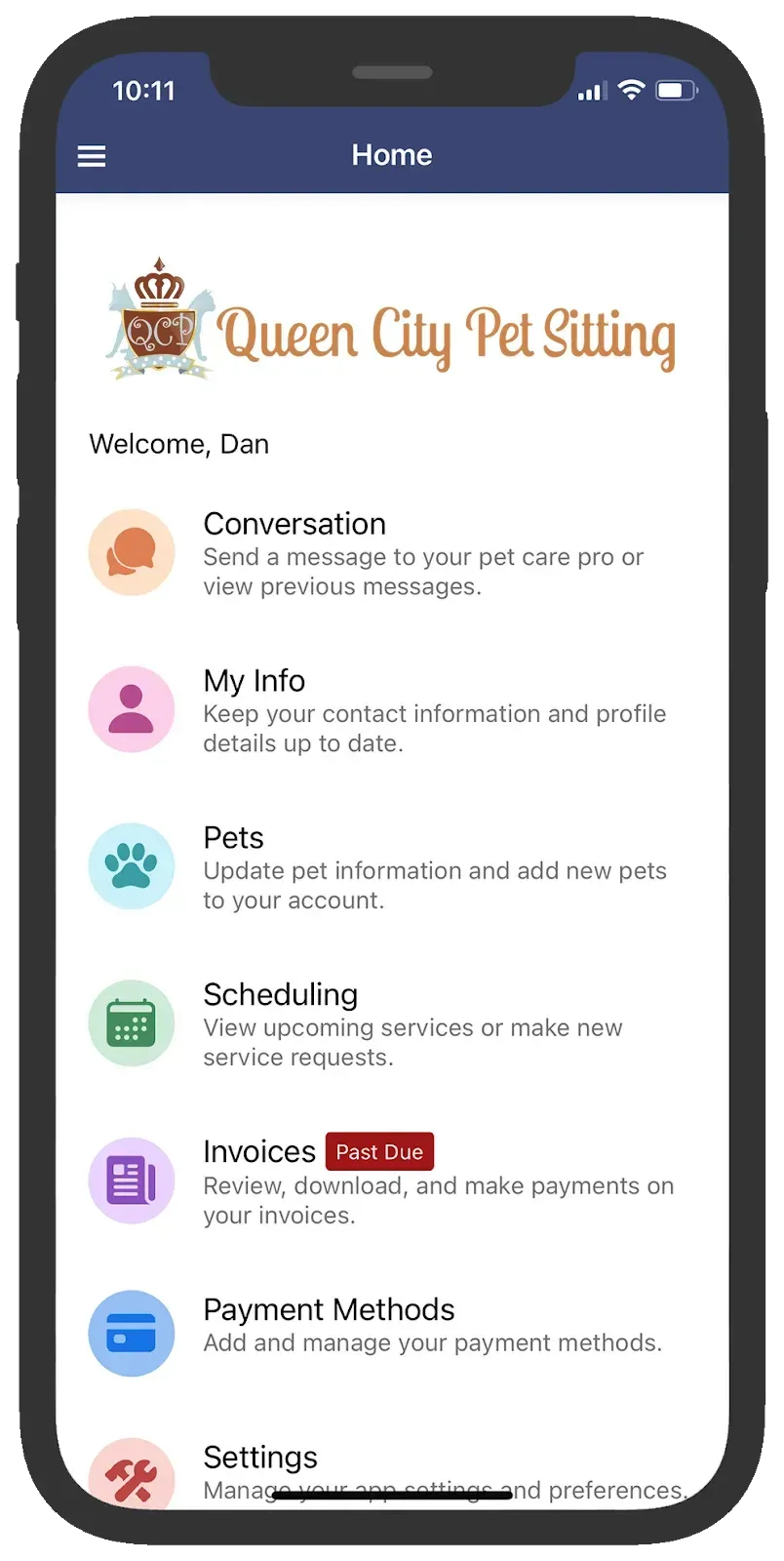Click the Wi-Fi indicator in the status bar
This screenshot has width=784, height=1561.
[x=630, y=90]
